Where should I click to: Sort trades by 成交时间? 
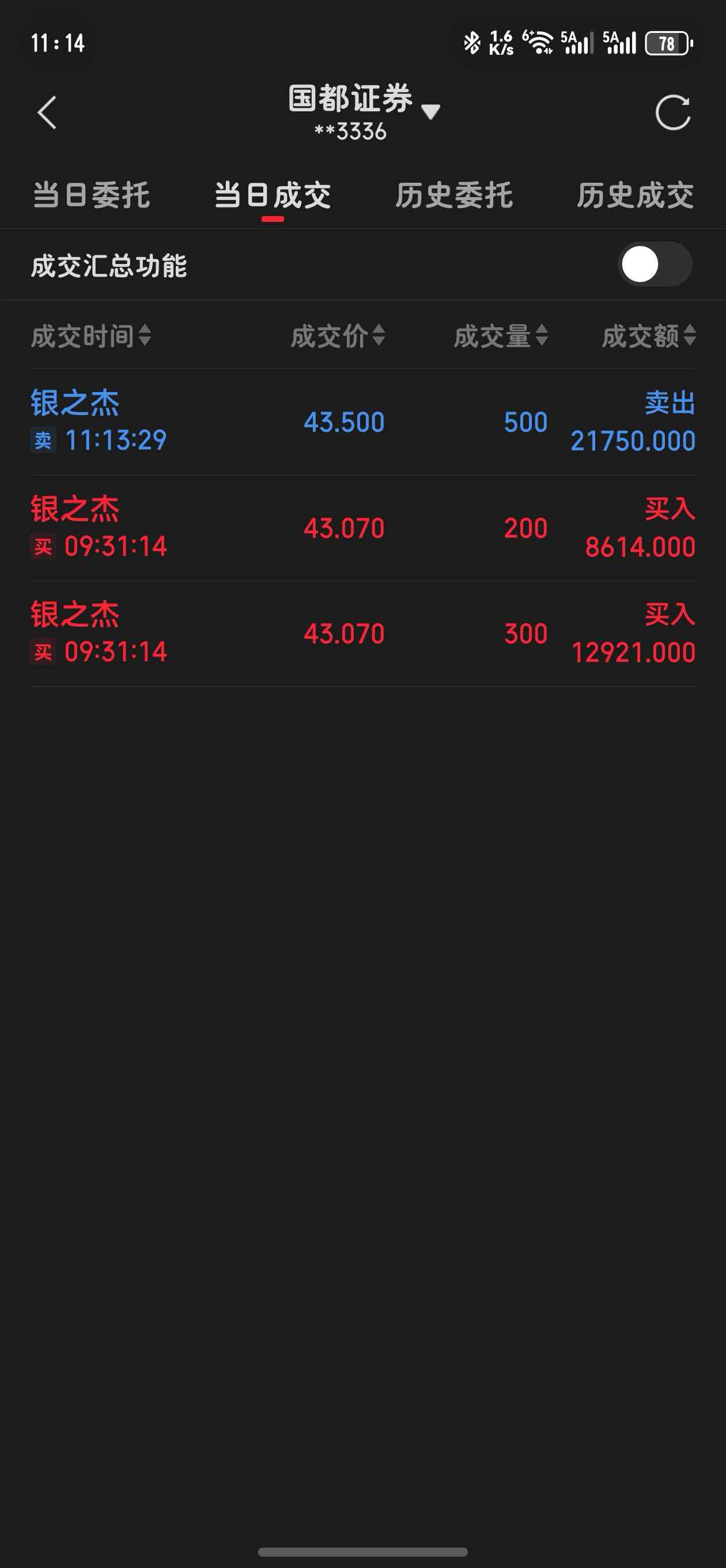(91, 336)
